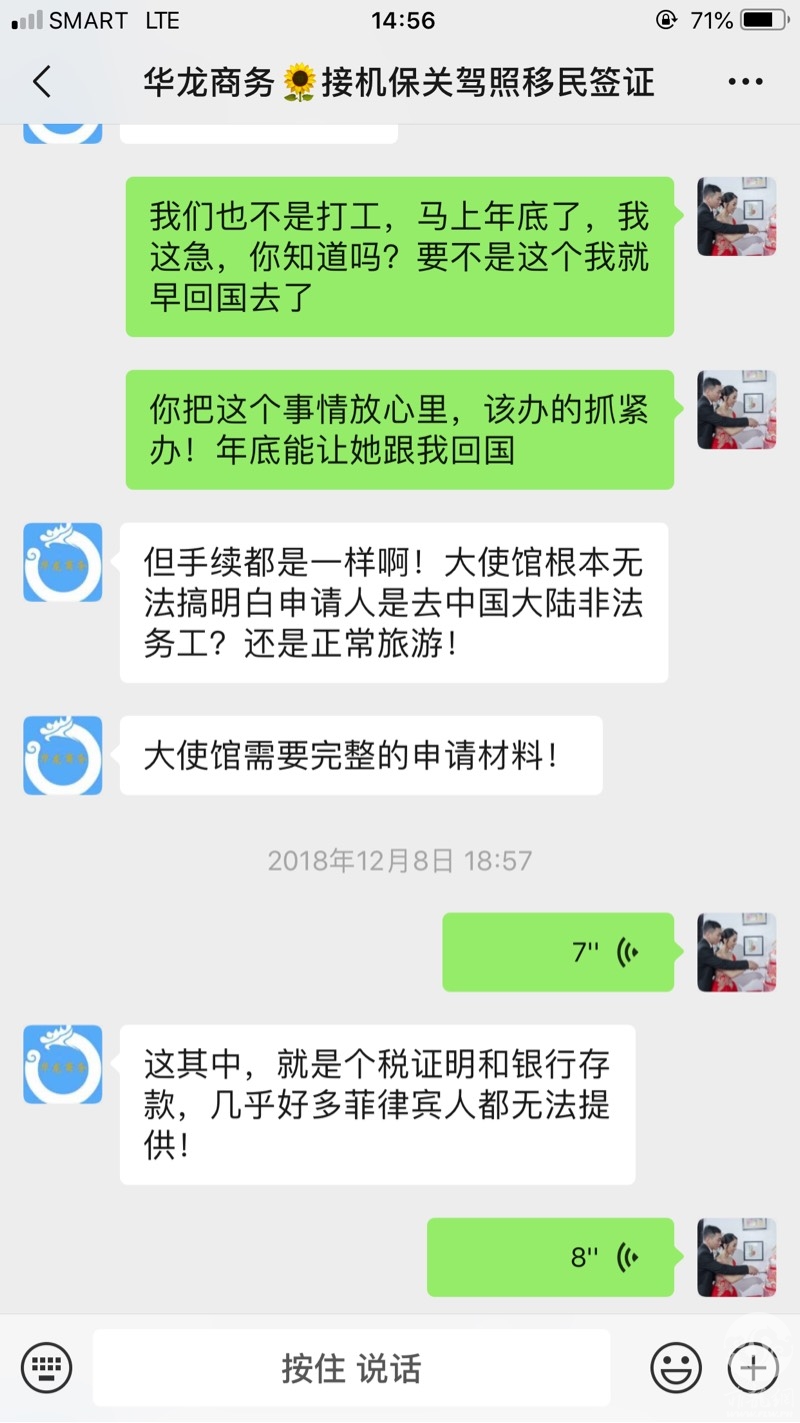Open sender avatar beside 我们也不是打工 message
Screen dimensions: 800x1423
(737, 217)
